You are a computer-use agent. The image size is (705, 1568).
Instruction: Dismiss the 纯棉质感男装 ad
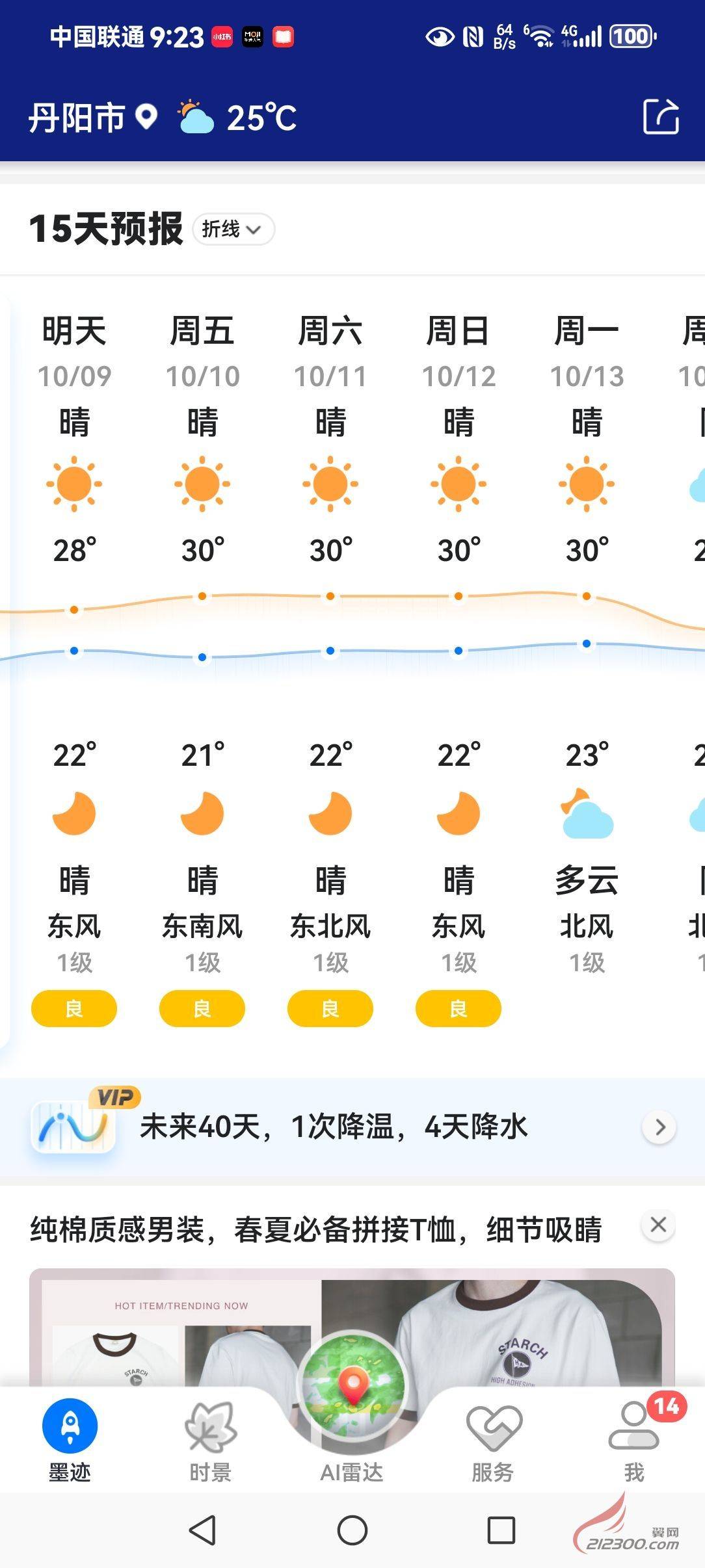coord(658,1225)
